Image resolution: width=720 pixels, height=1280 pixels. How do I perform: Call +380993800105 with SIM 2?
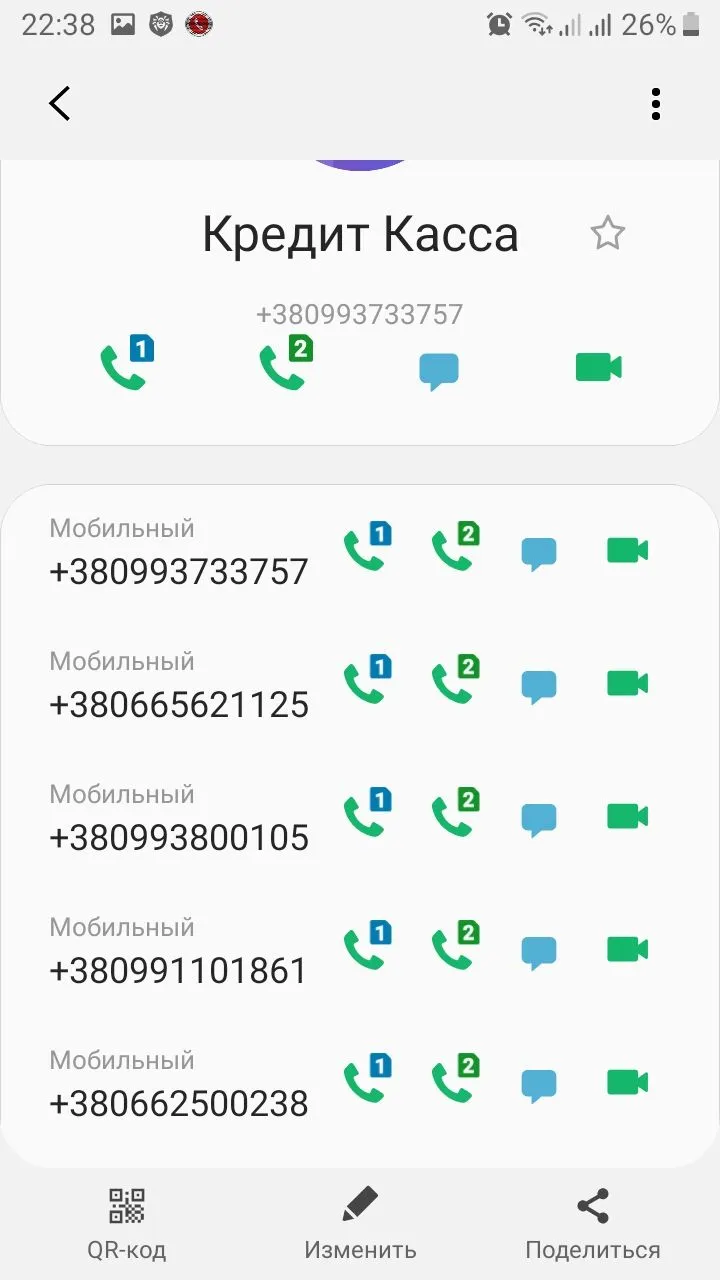(x=455, y=815)
